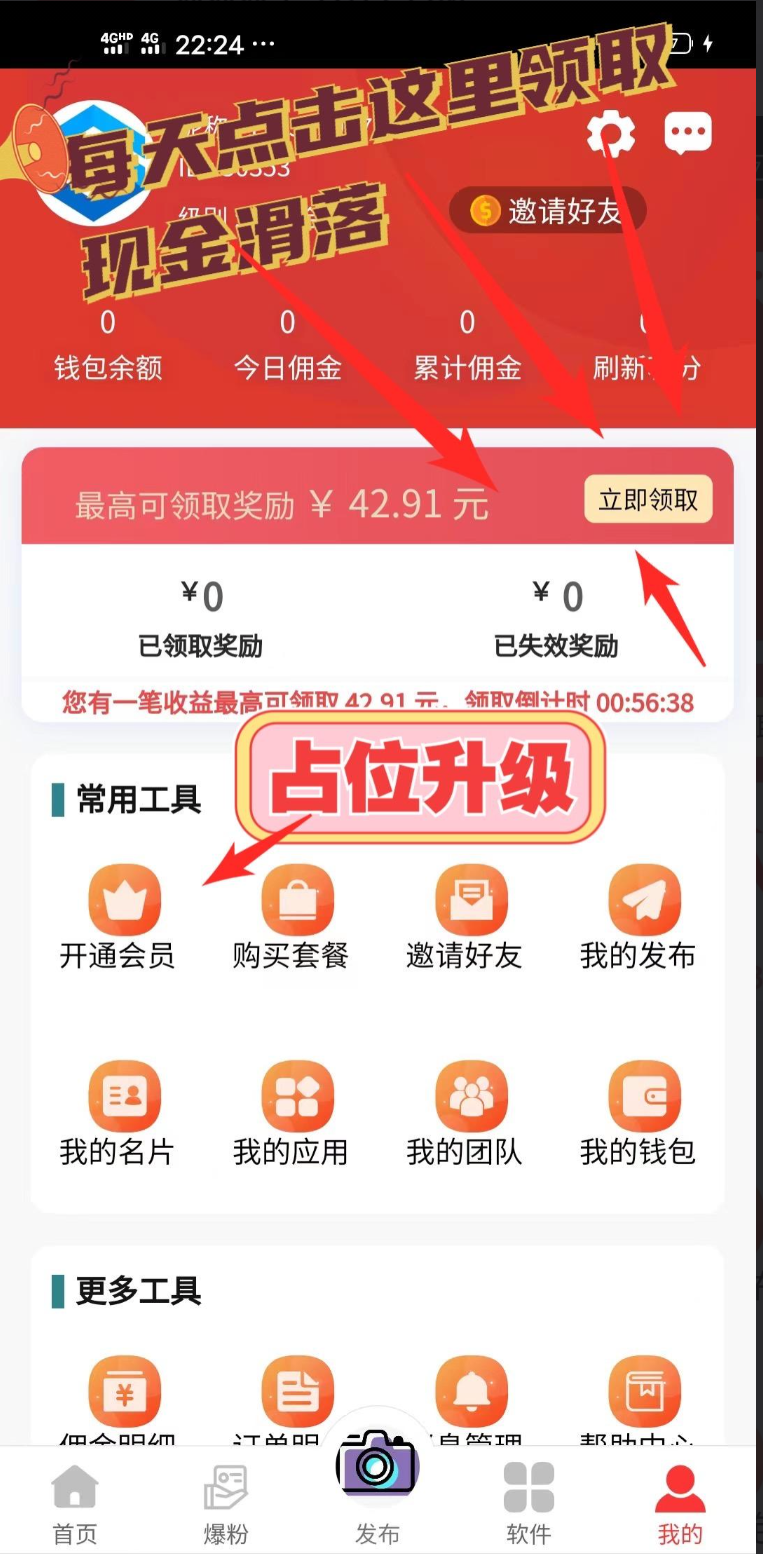Image resolution: width=763 pixels, height=1554 pixels.
Task: Open the settings gear
Action: 610,133
